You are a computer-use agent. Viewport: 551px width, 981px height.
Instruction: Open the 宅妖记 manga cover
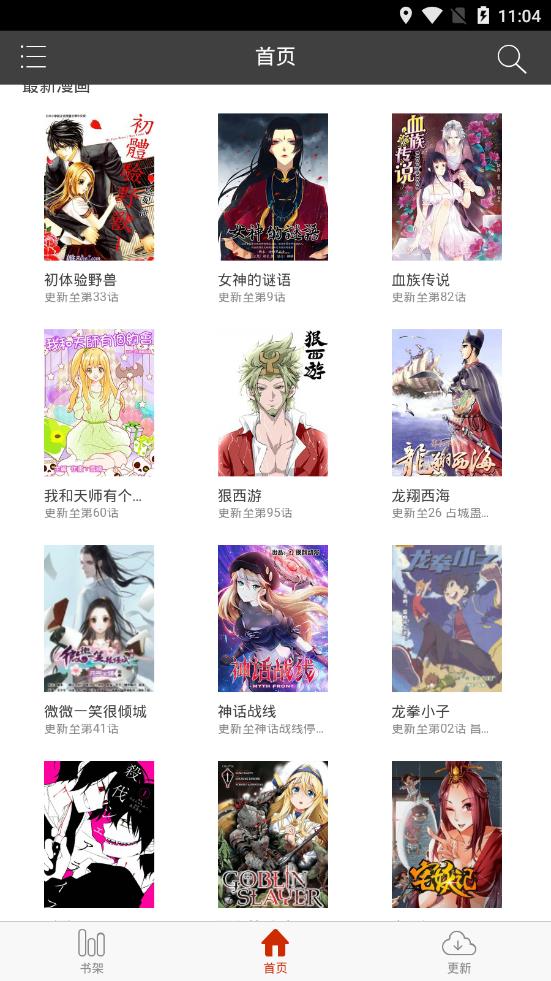point(447,835)
